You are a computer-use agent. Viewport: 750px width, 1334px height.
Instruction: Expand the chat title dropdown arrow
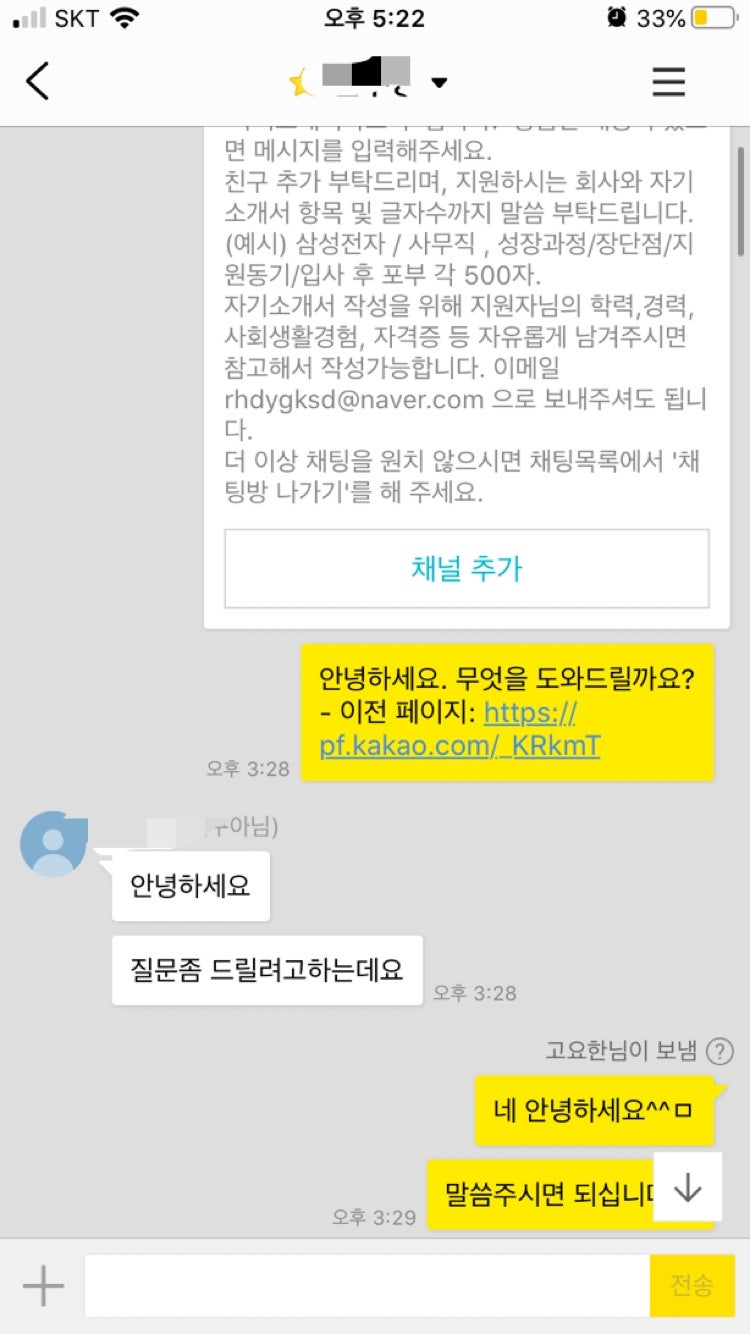(439, 82)
